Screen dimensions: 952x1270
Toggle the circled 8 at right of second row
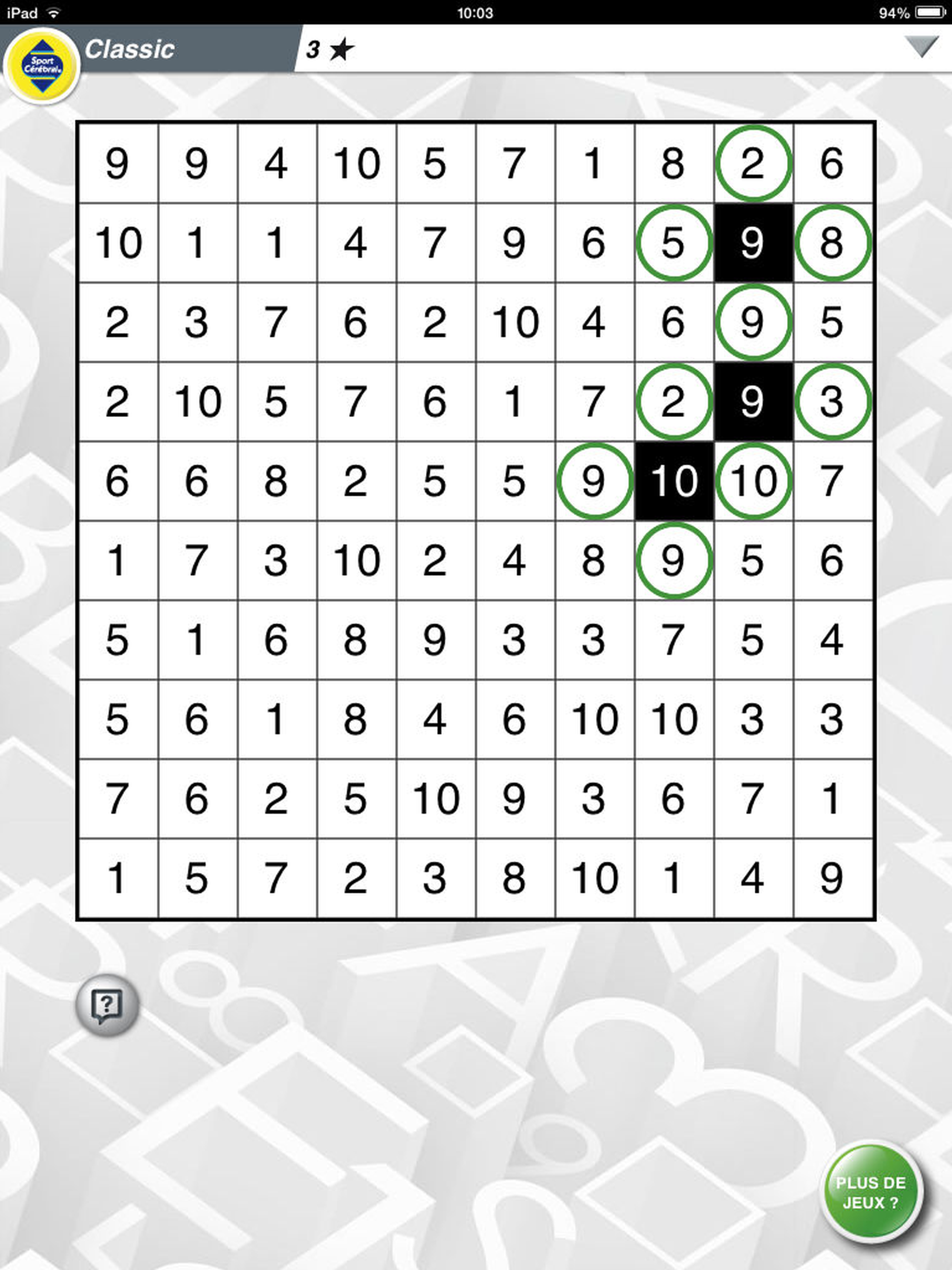(834, 243)
